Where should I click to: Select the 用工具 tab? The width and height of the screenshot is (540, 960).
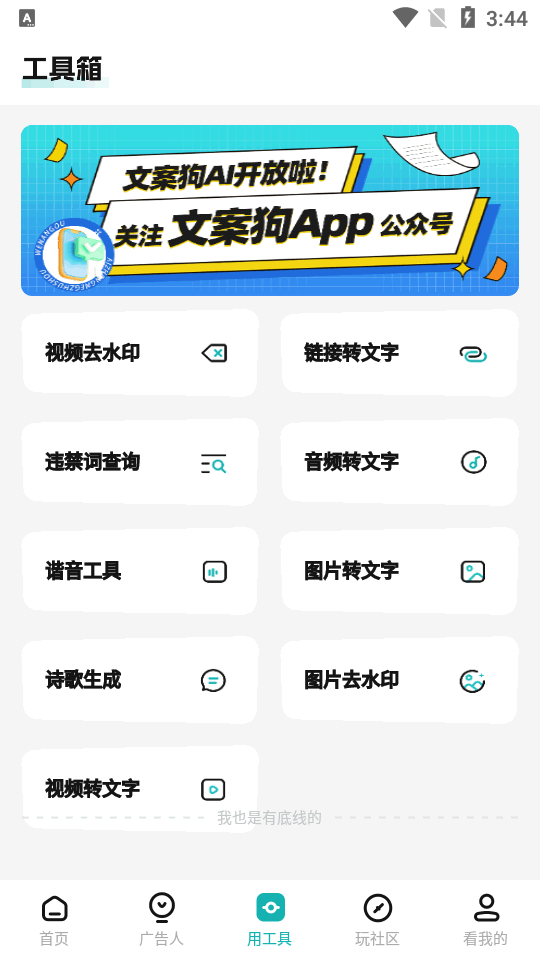(270, 920)
